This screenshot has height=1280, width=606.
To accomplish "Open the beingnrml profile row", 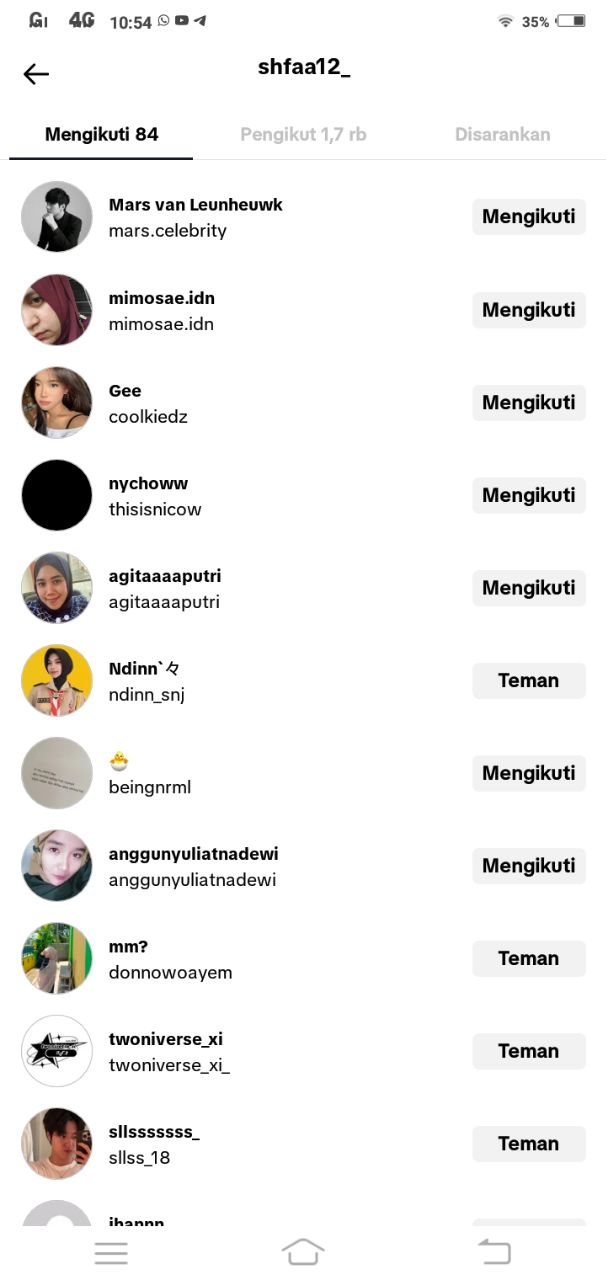I will pyautogui.click(x=150, y=775).
